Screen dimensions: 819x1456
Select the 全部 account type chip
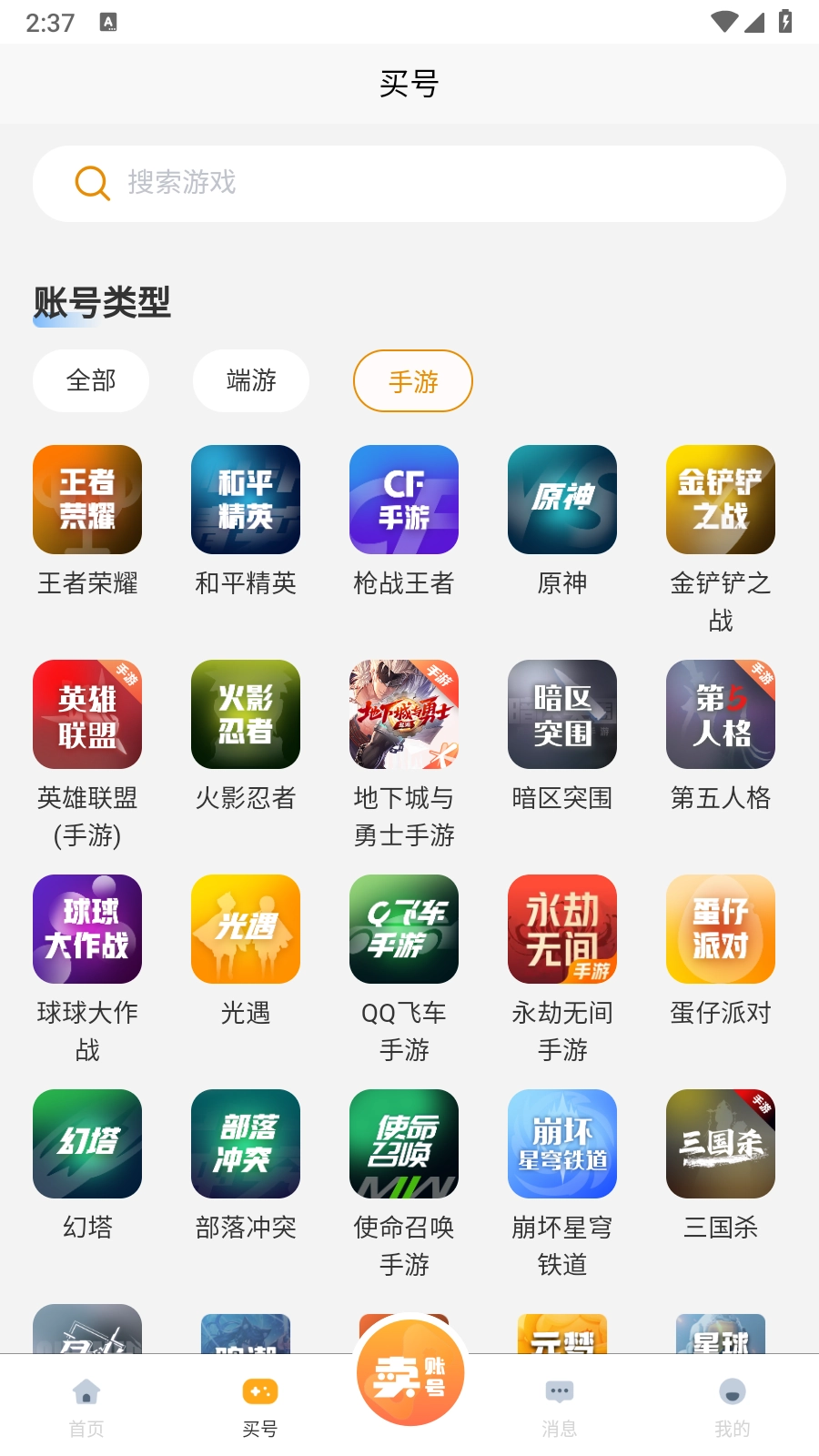(x=91, y=380)
